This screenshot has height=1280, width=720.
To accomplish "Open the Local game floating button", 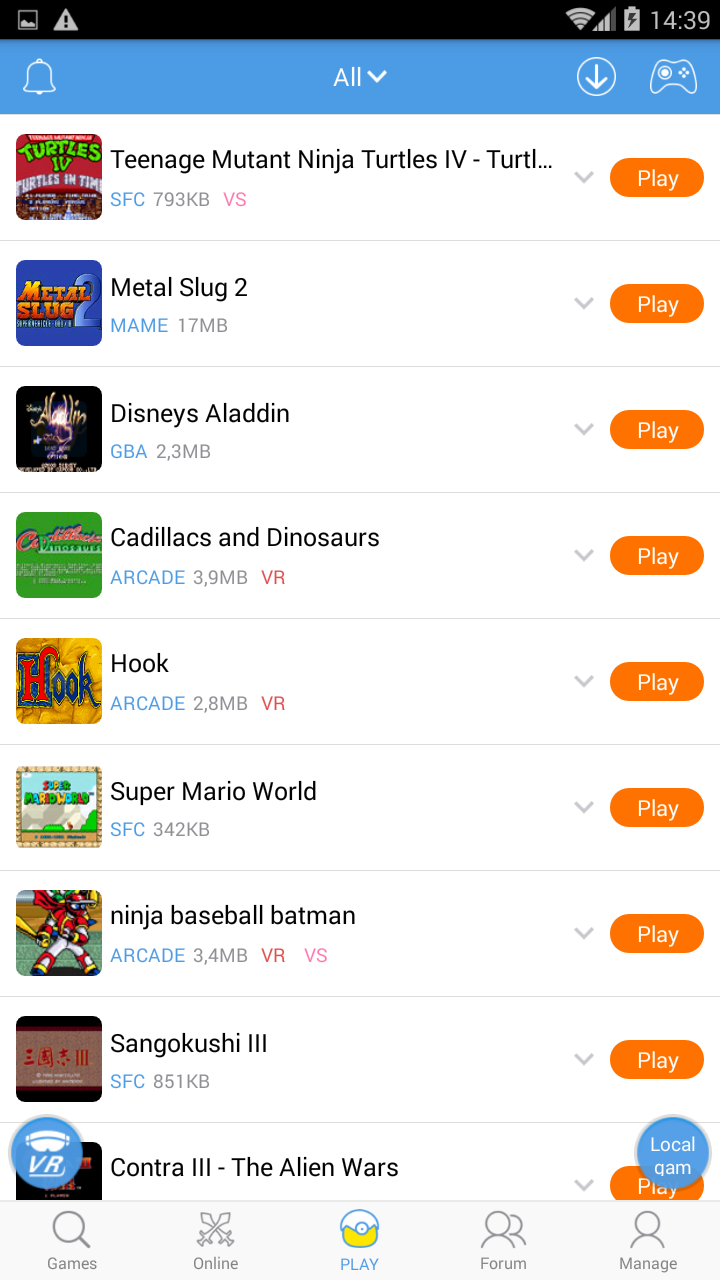I will coord(672,1154).
